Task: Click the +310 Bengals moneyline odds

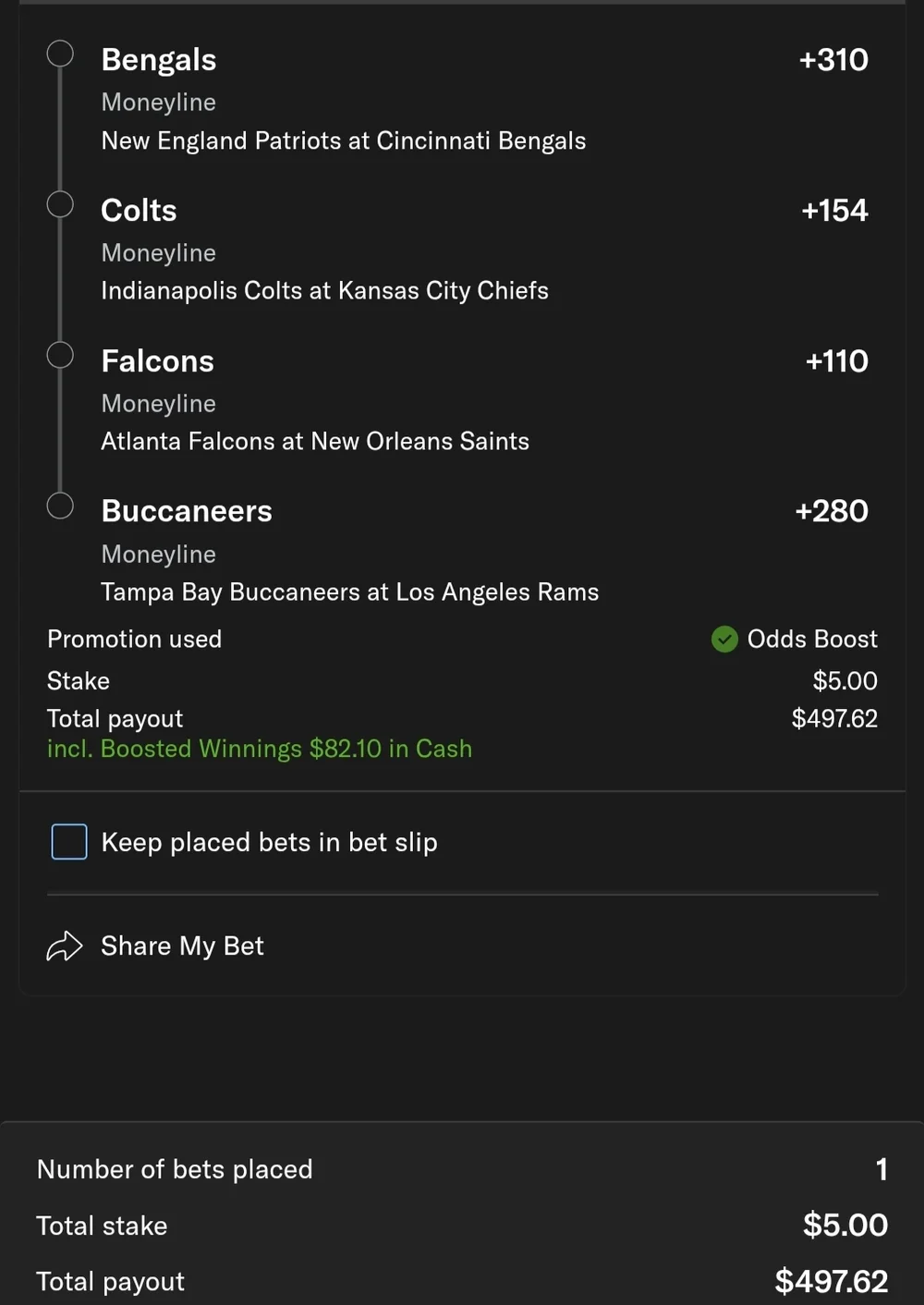Action: tap(832, 59)
